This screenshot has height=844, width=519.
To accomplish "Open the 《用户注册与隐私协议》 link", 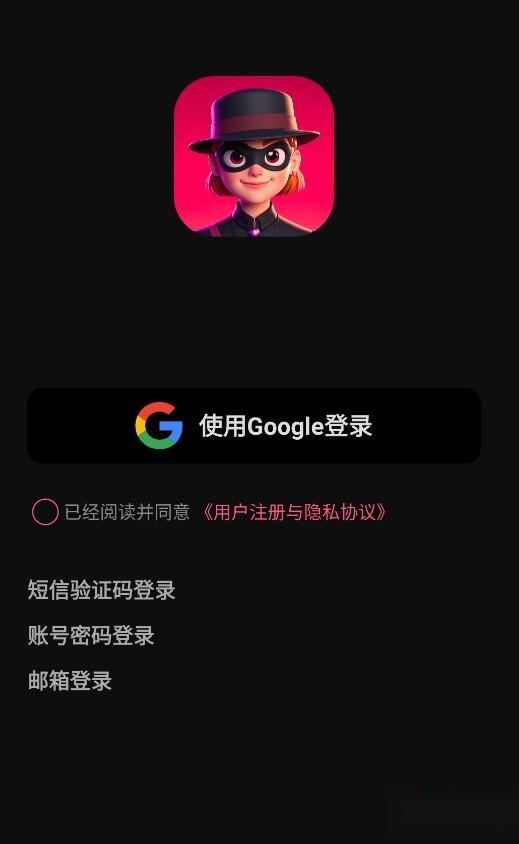I will (294, 512).
